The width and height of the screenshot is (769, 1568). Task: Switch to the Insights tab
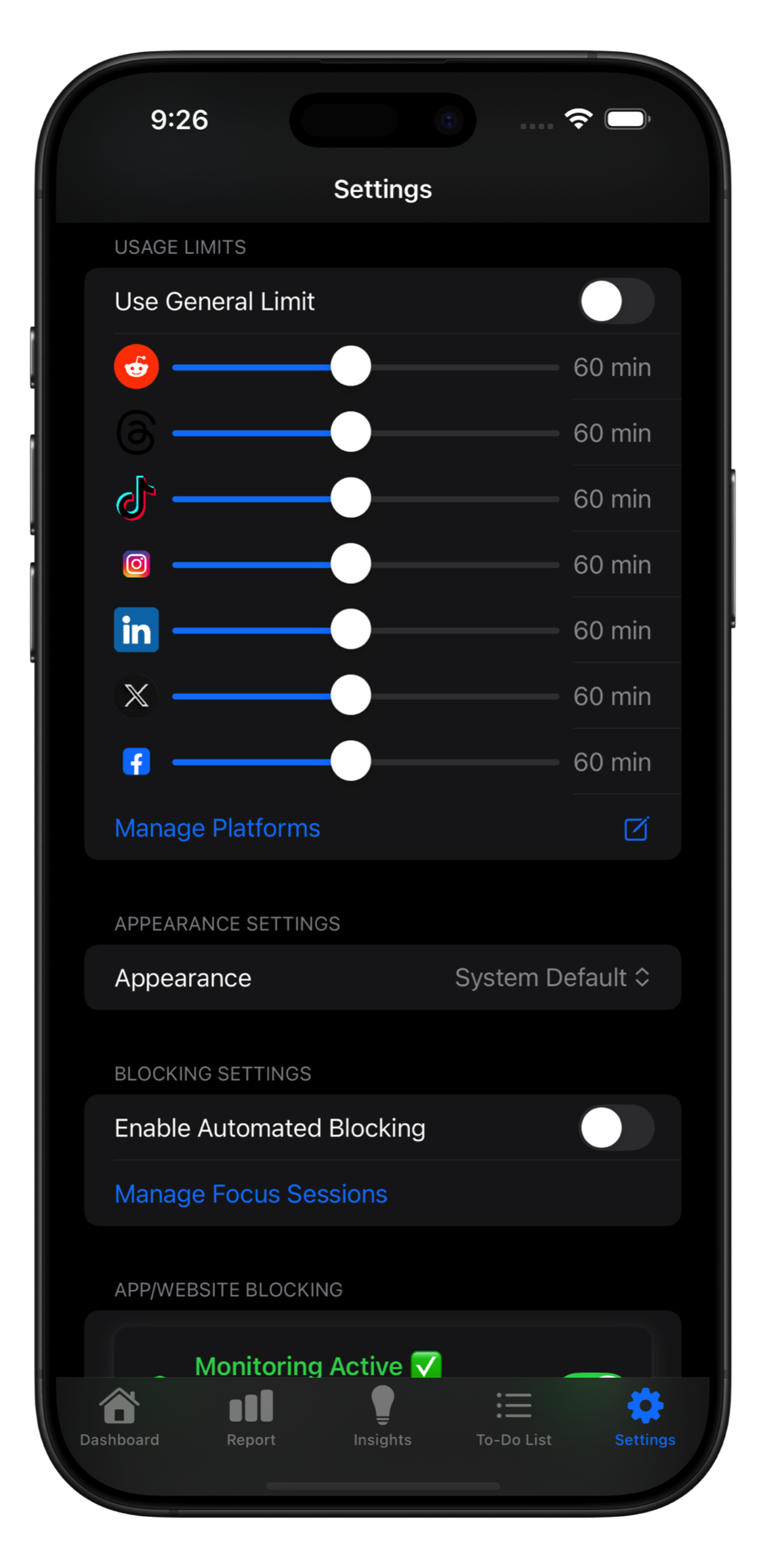383,1418
